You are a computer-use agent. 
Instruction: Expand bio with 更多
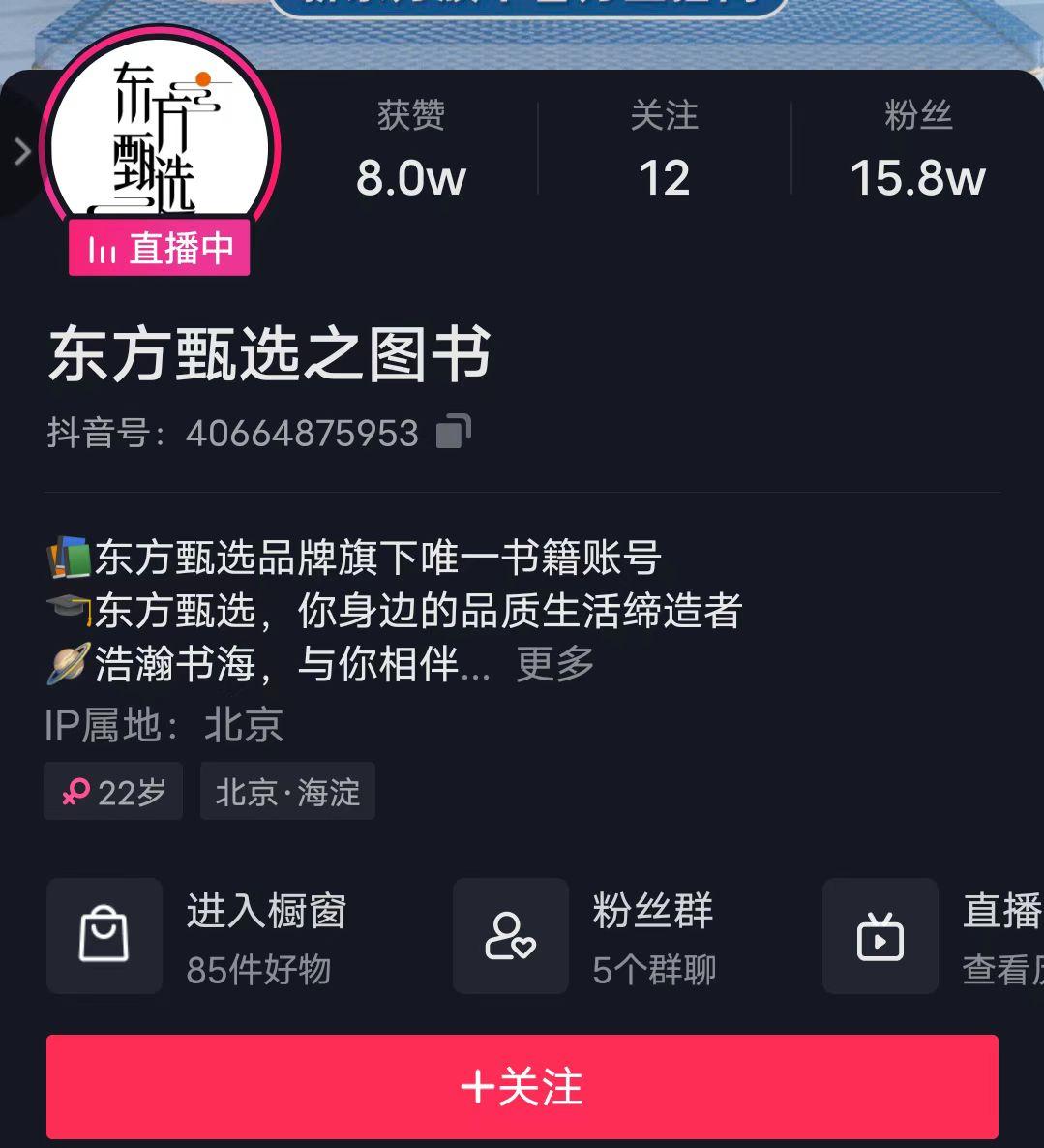pyautogui.click(x=554, y=664)
